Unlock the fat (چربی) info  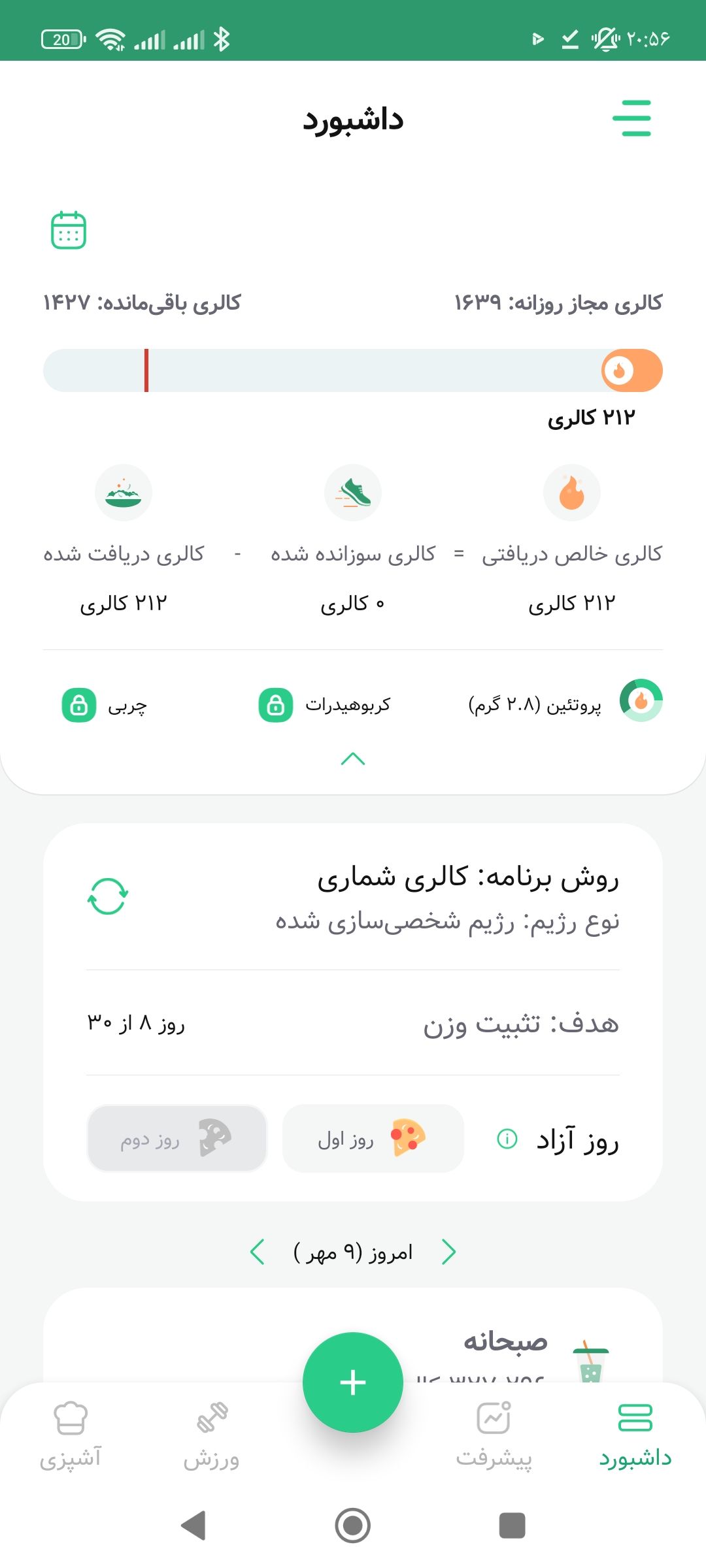[79, 706]
